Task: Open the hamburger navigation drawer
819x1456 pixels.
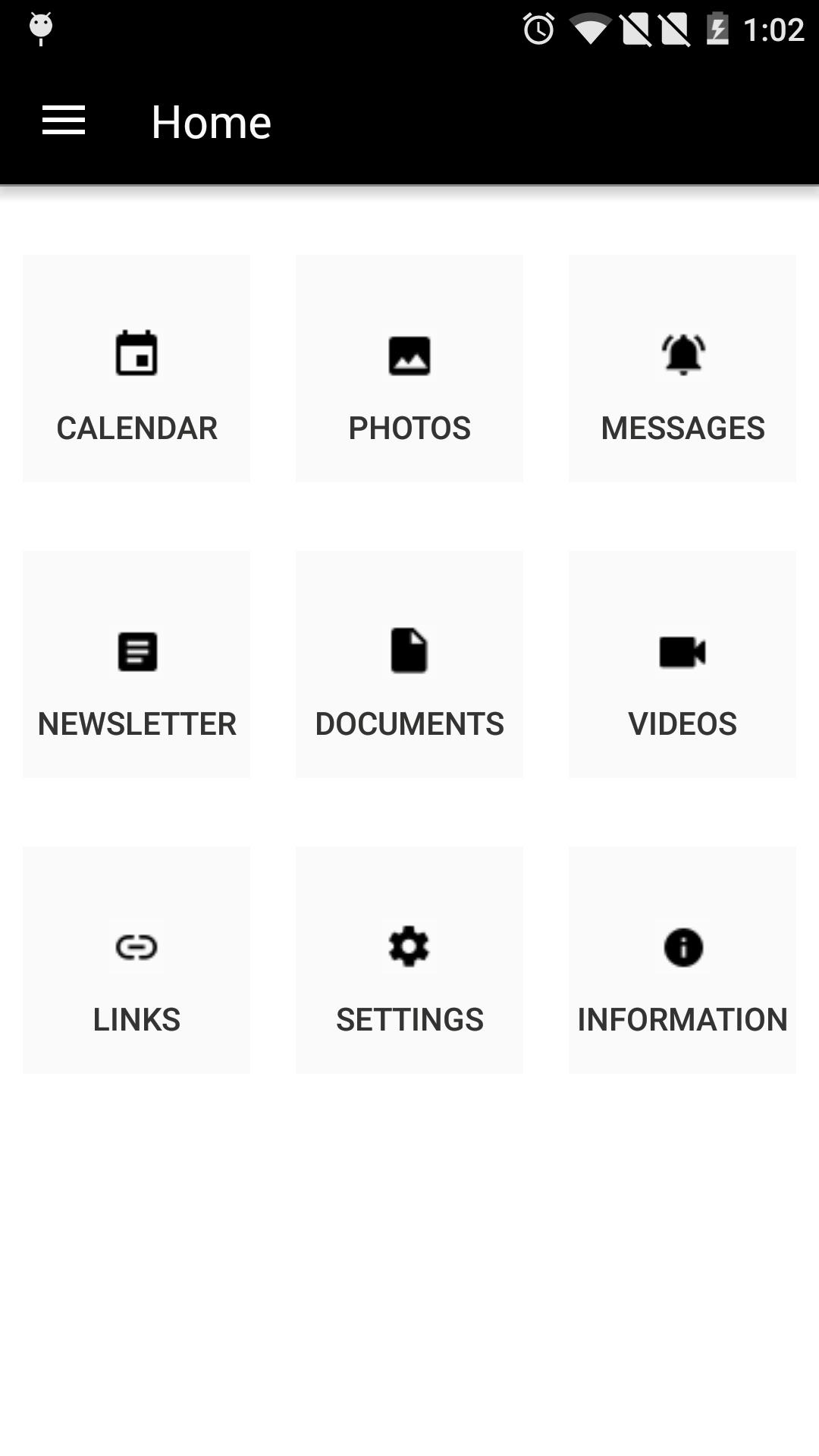Action: (64, 121)
